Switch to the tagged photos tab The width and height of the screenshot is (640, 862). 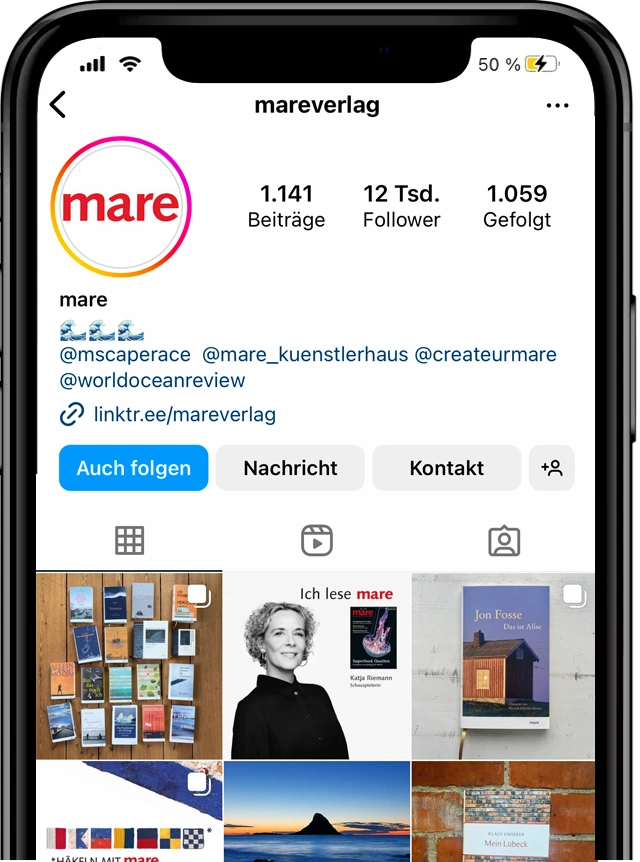pos(503,540)
